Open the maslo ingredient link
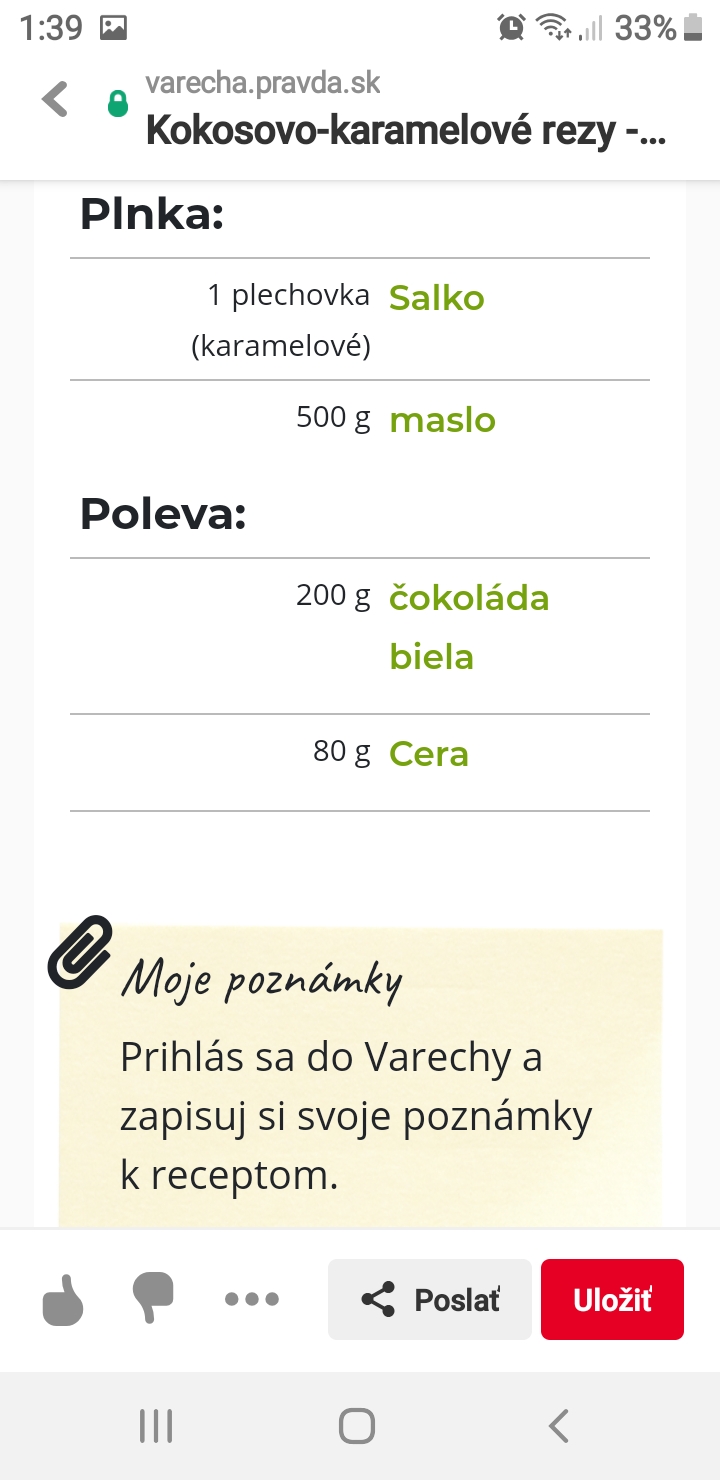720x1480 pixels. pyautogui.click(x=442, y=420)
